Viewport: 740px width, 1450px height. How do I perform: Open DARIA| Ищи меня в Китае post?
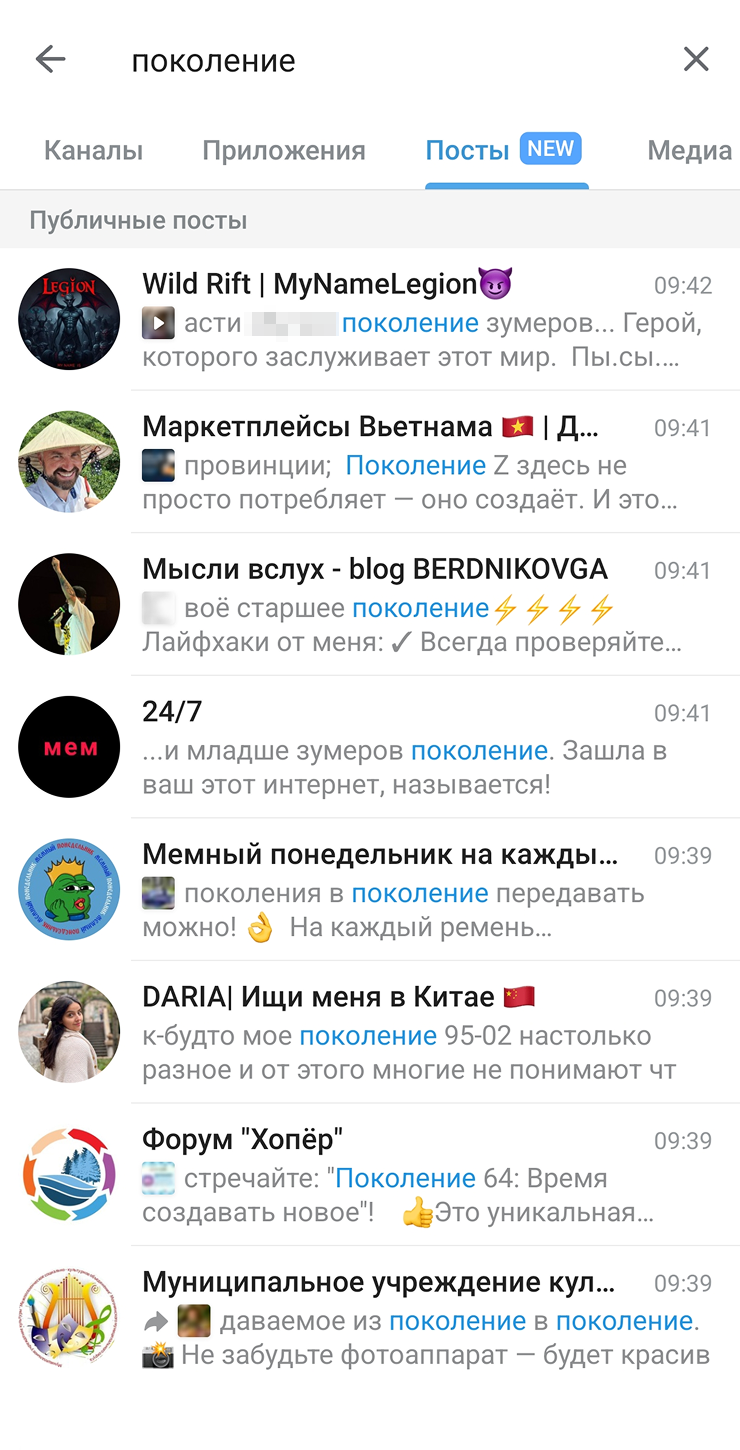point(420,1033)
